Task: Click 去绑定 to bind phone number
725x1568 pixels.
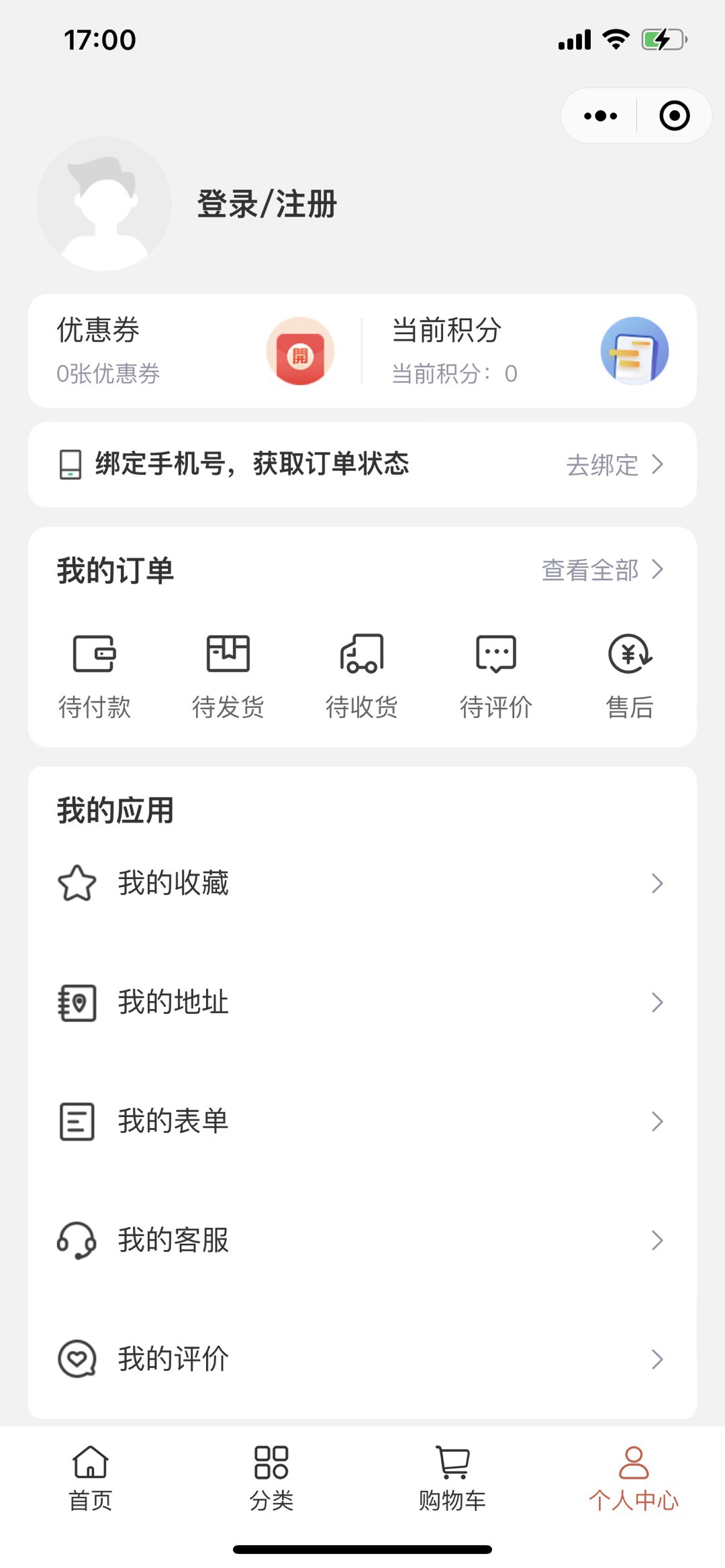Action: point(600,465)
